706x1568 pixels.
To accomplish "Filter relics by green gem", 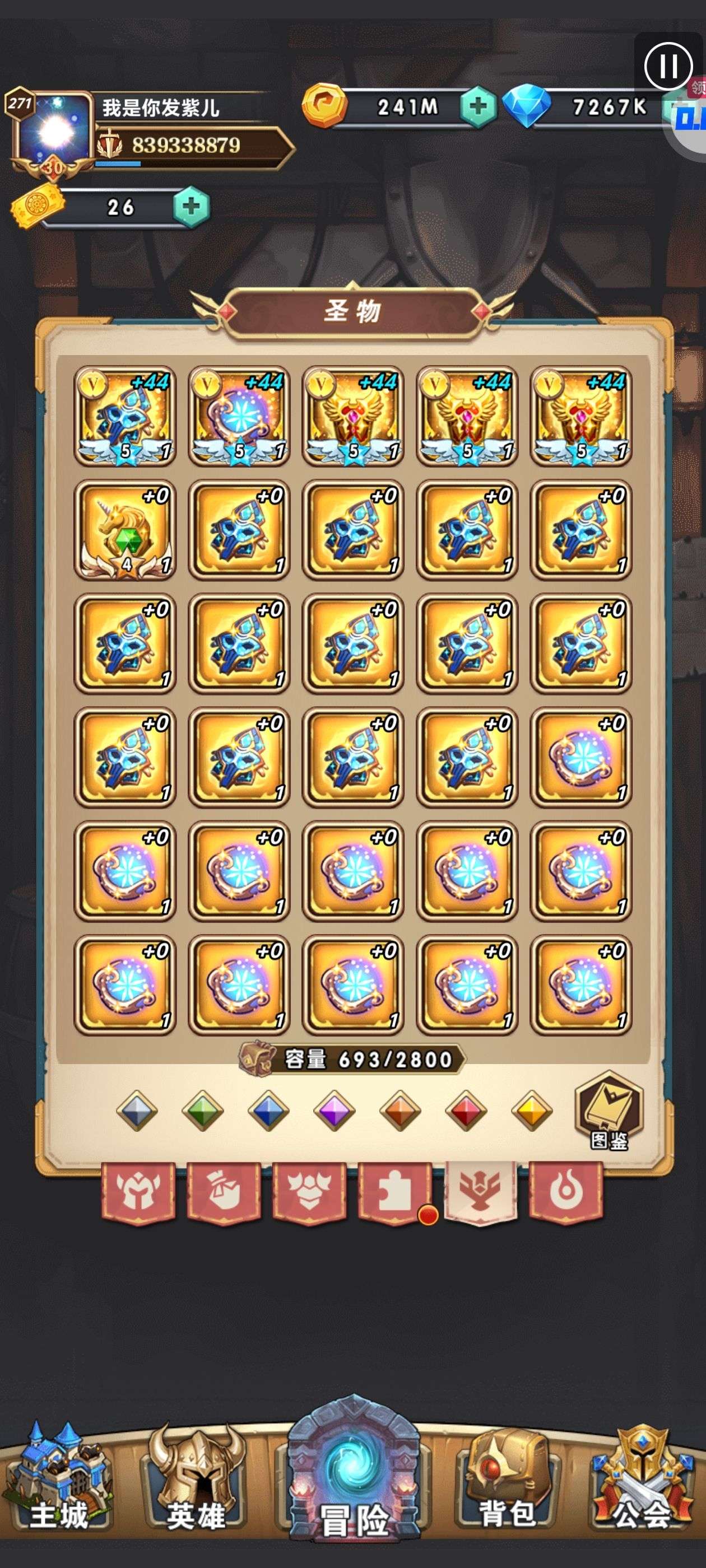I will (x=202, y=1110).
